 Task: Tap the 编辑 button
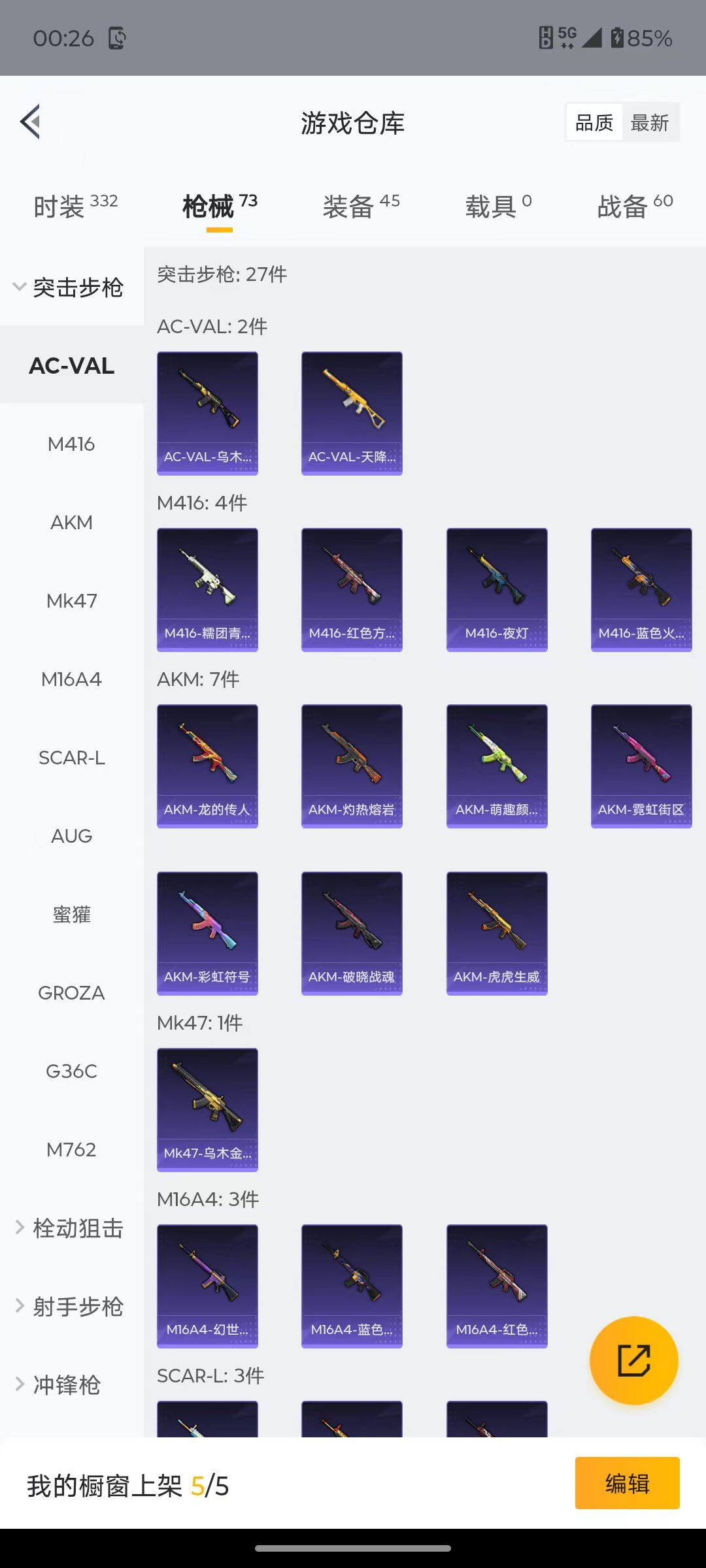(x=627, y=1483)
